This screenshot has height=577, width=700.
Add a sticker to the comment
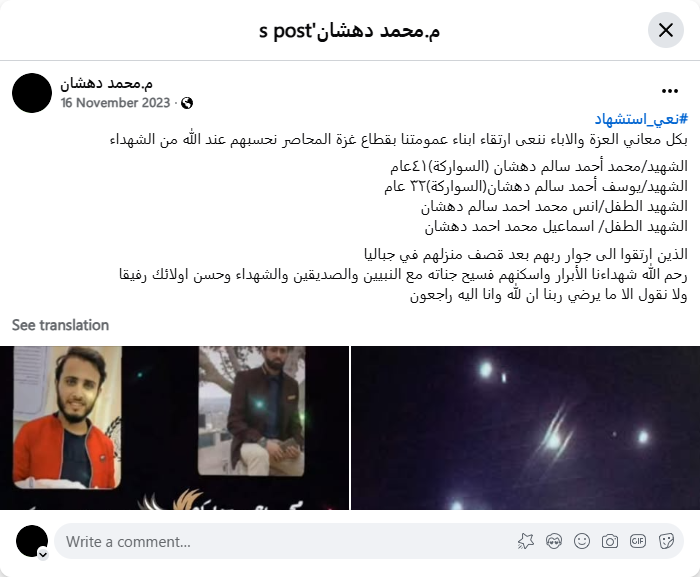[666, 541]
